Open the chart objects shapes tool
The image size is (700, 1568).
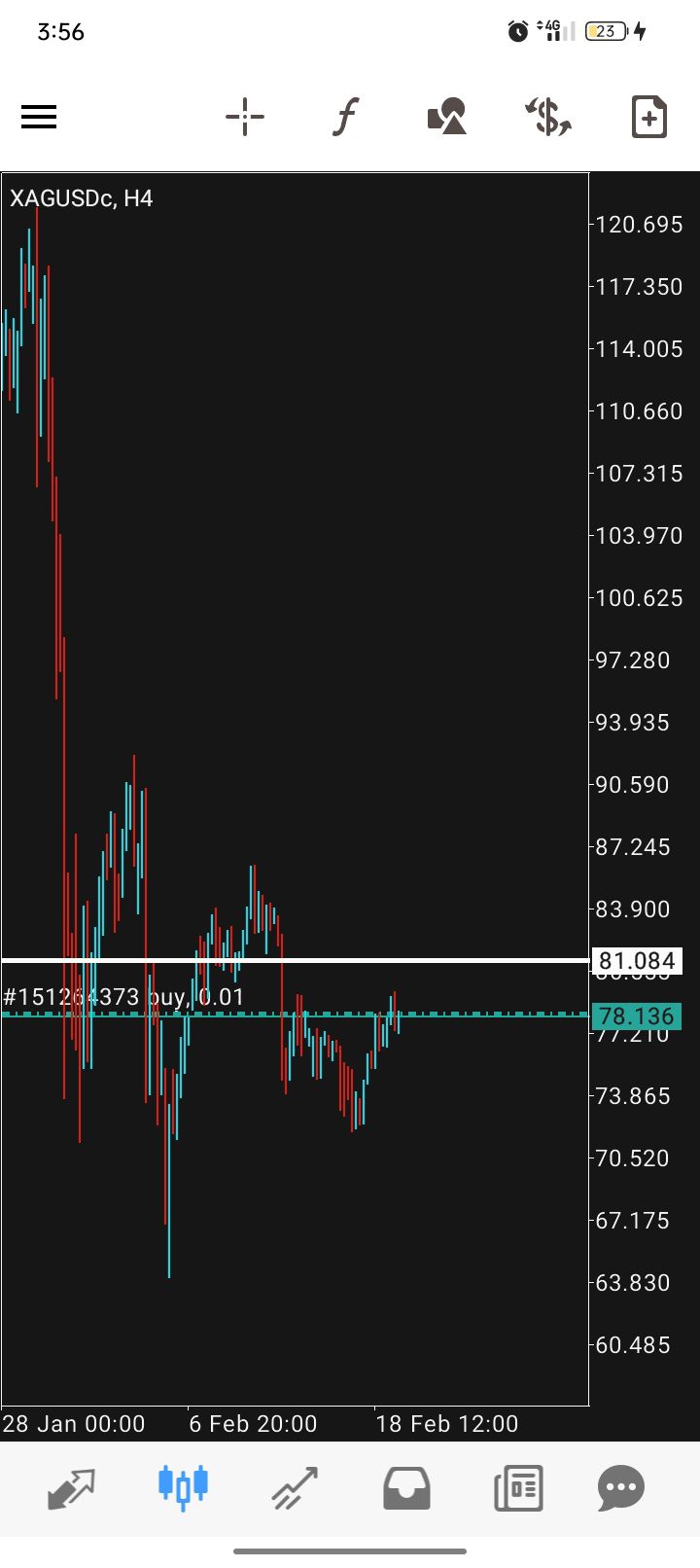[447, 118]
